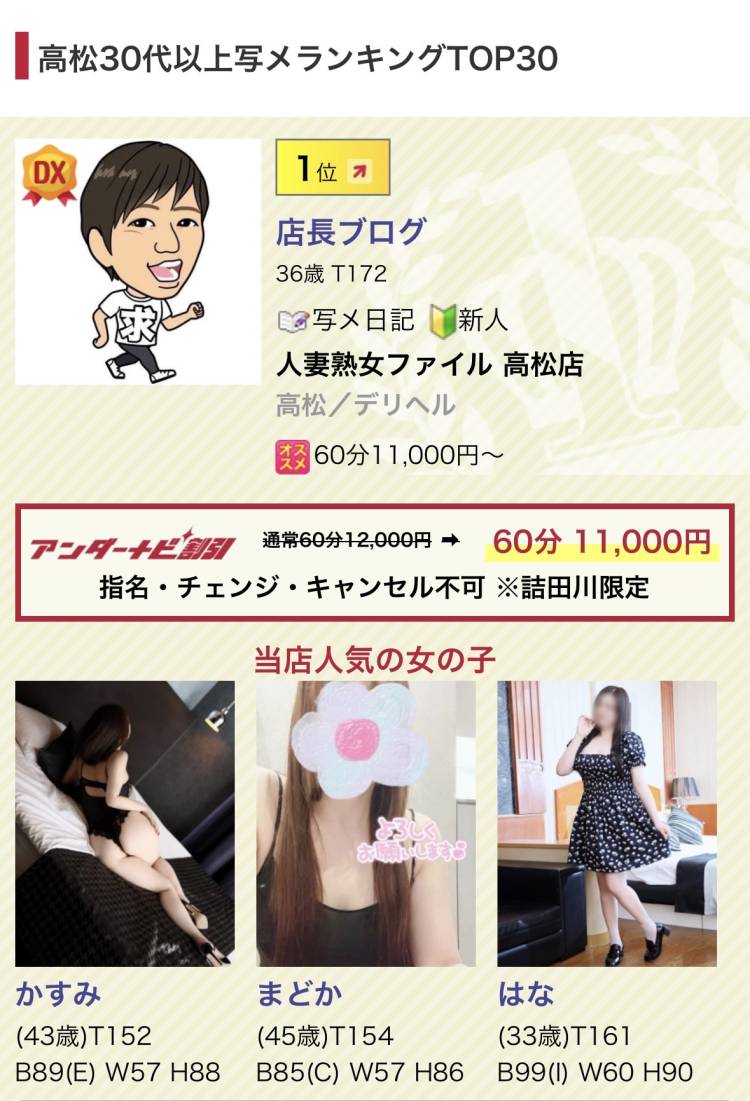
Task: Tap the rank 1 caricature thumbnail
Action: tap(138, 262)
